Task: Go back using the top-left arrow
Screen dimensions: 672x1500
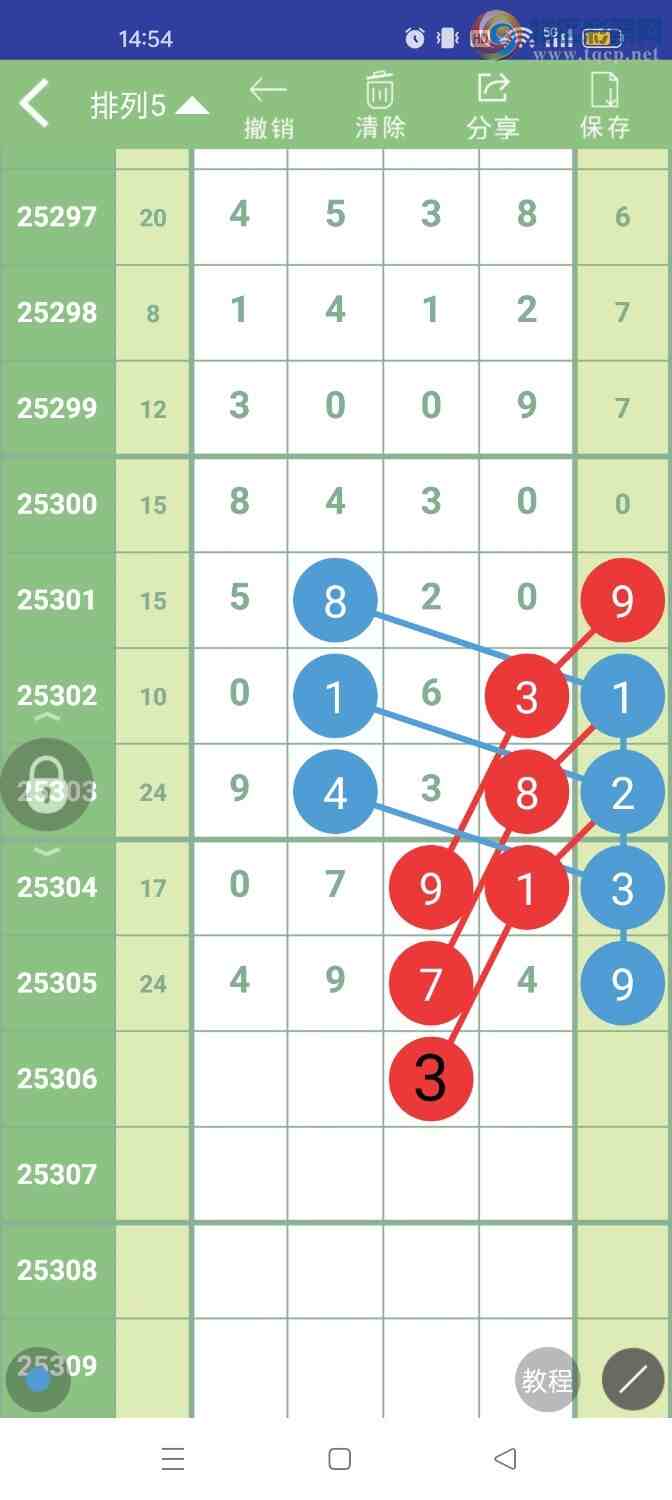Action: pyautogui.click(x=36, y=104)
